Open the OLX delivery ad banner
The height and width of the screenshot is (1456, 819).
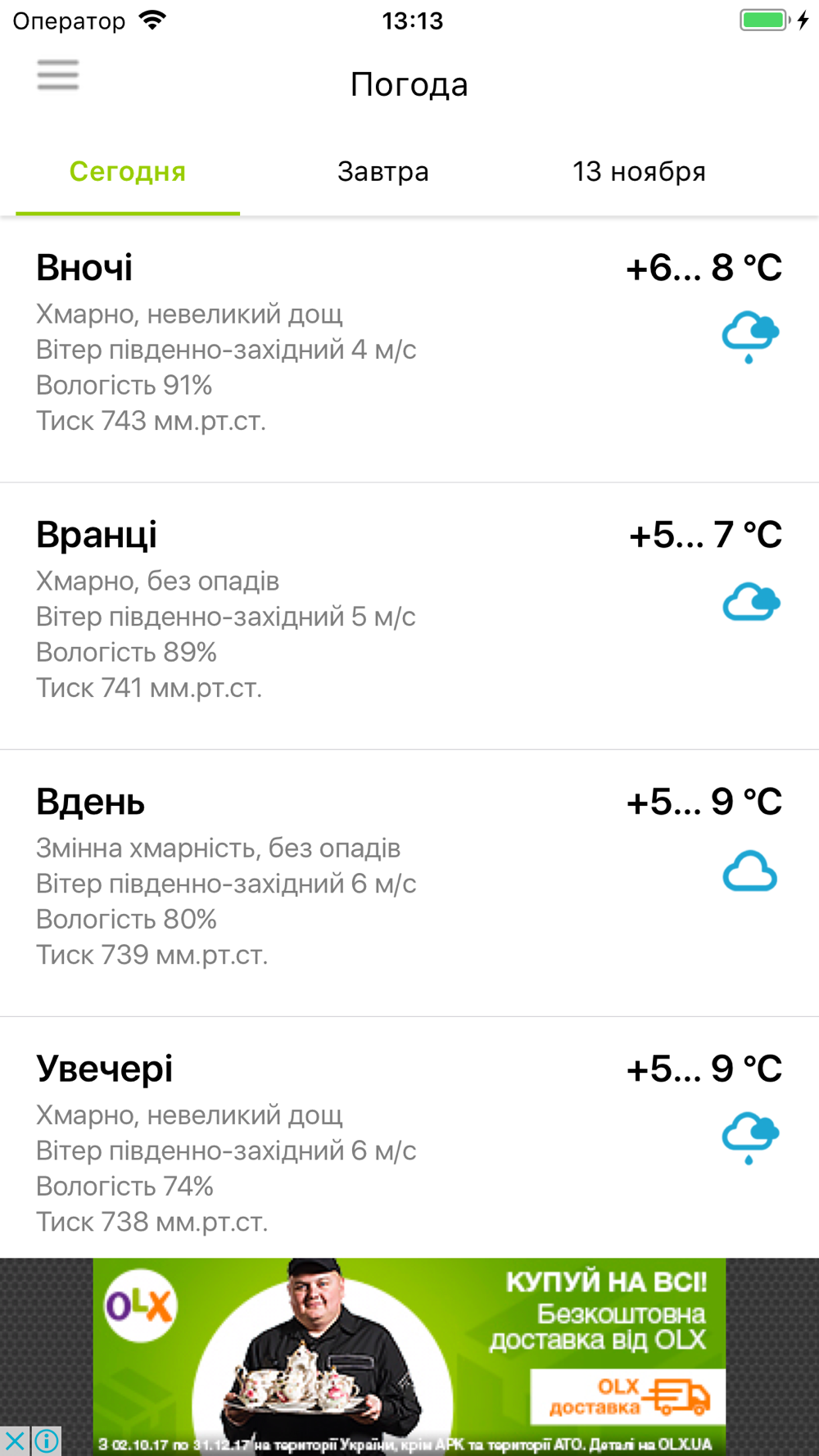point(409,1356)
